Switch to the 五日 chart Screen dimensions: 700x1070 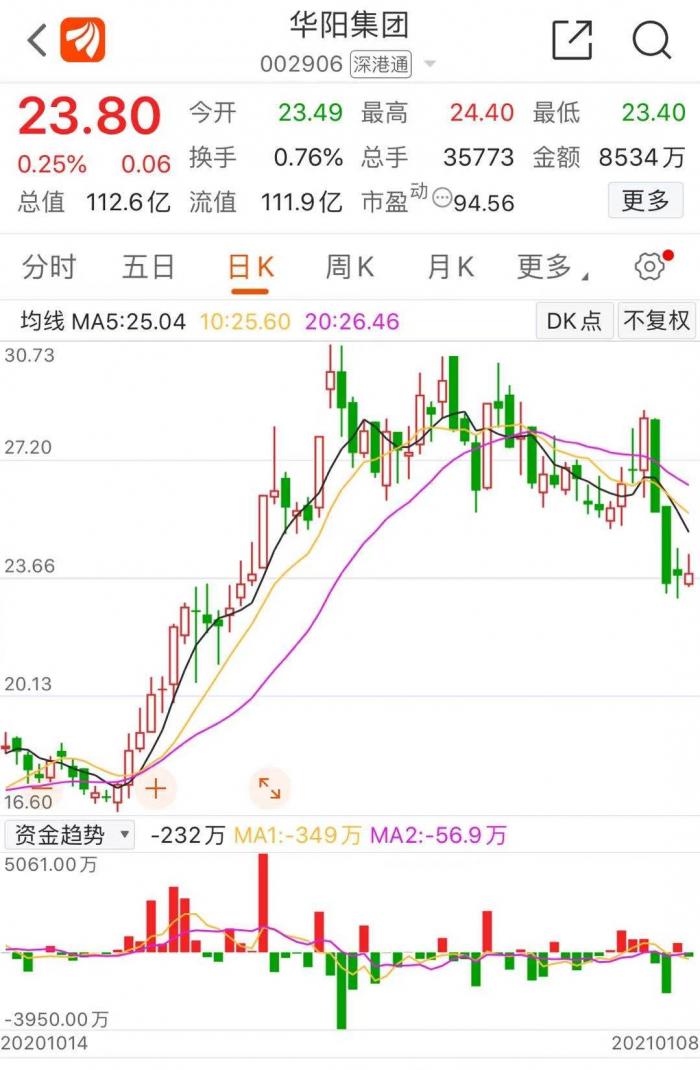149,267
